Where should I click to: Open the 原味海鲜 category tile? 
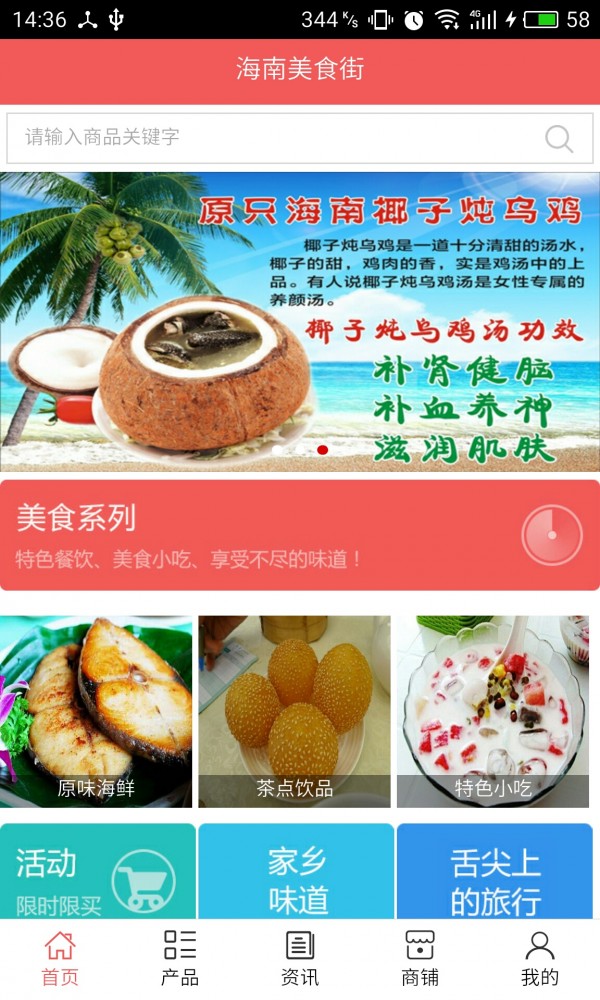click(x=96, y=712)
